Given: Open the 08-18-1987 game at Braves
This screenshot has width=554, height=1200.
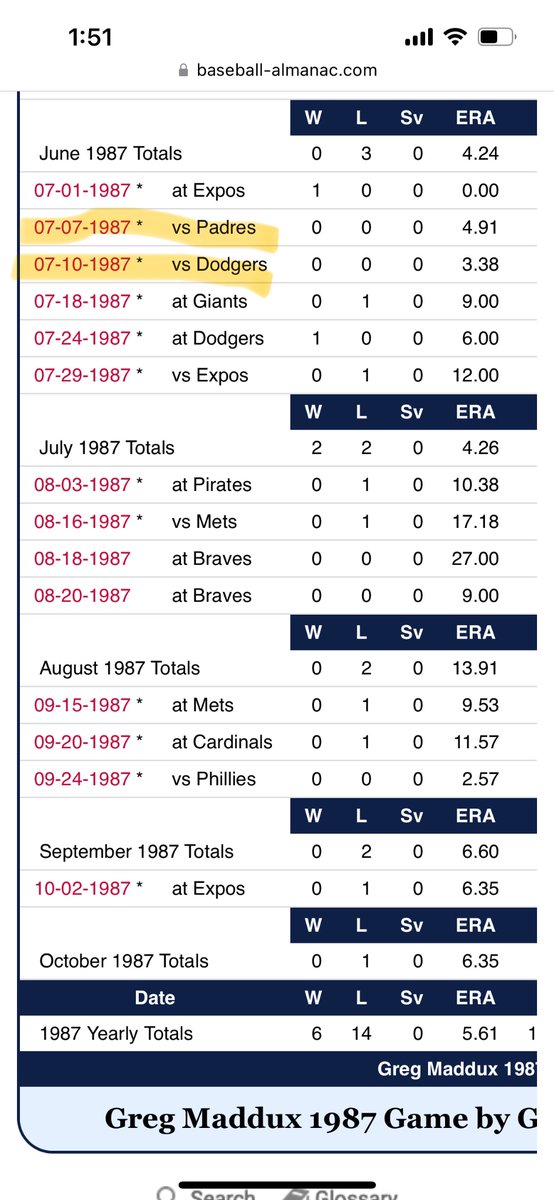Looking at the screenshot, I should coord(82,559).
